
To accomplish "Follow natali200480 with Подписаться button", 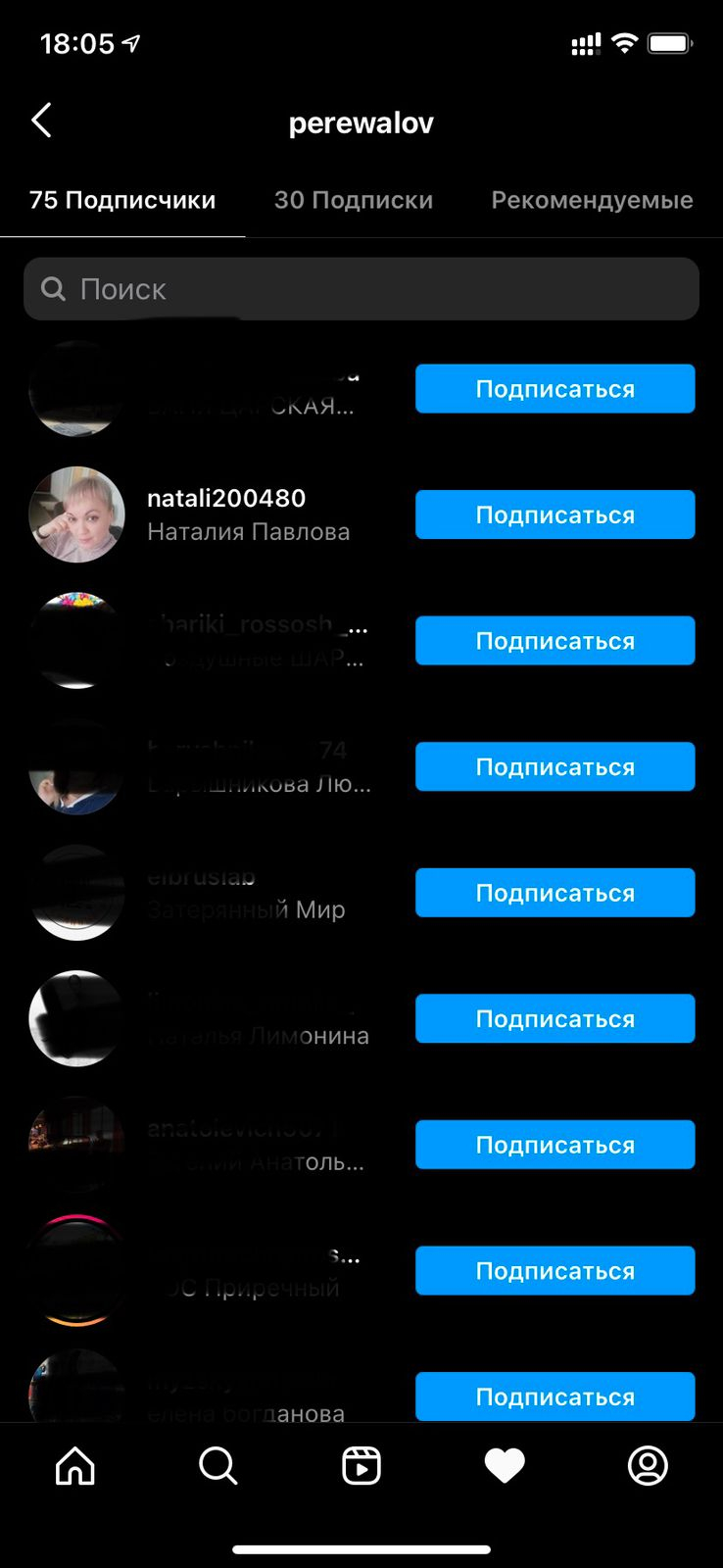I will click(x=555, y=514).
